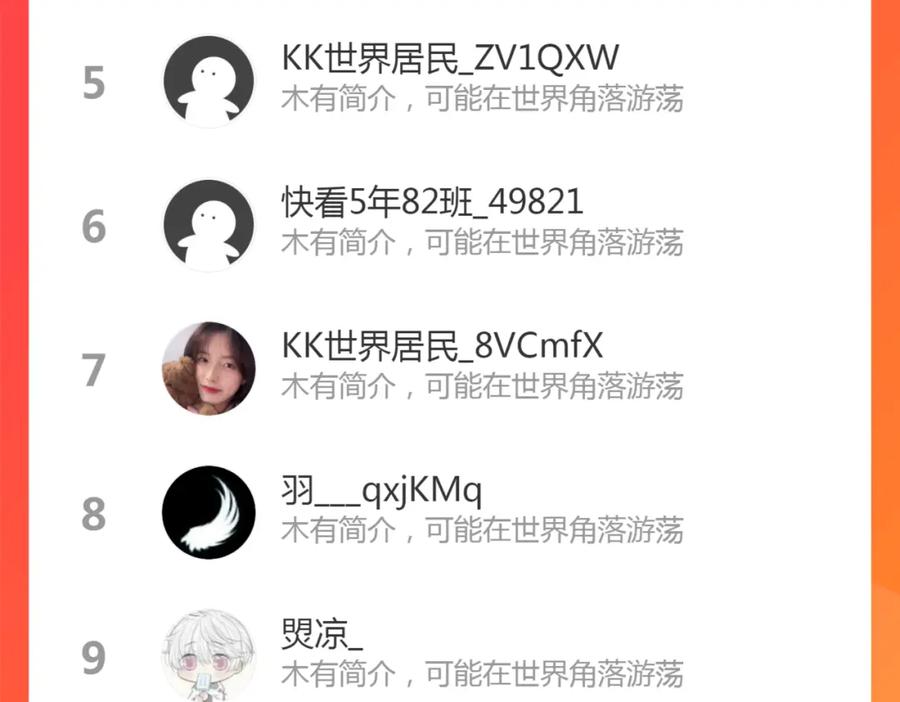The width and height of the screenshot is (900, 702).
Task: Open the row for 快看5年82班_49821
Action: pos(450,225)
